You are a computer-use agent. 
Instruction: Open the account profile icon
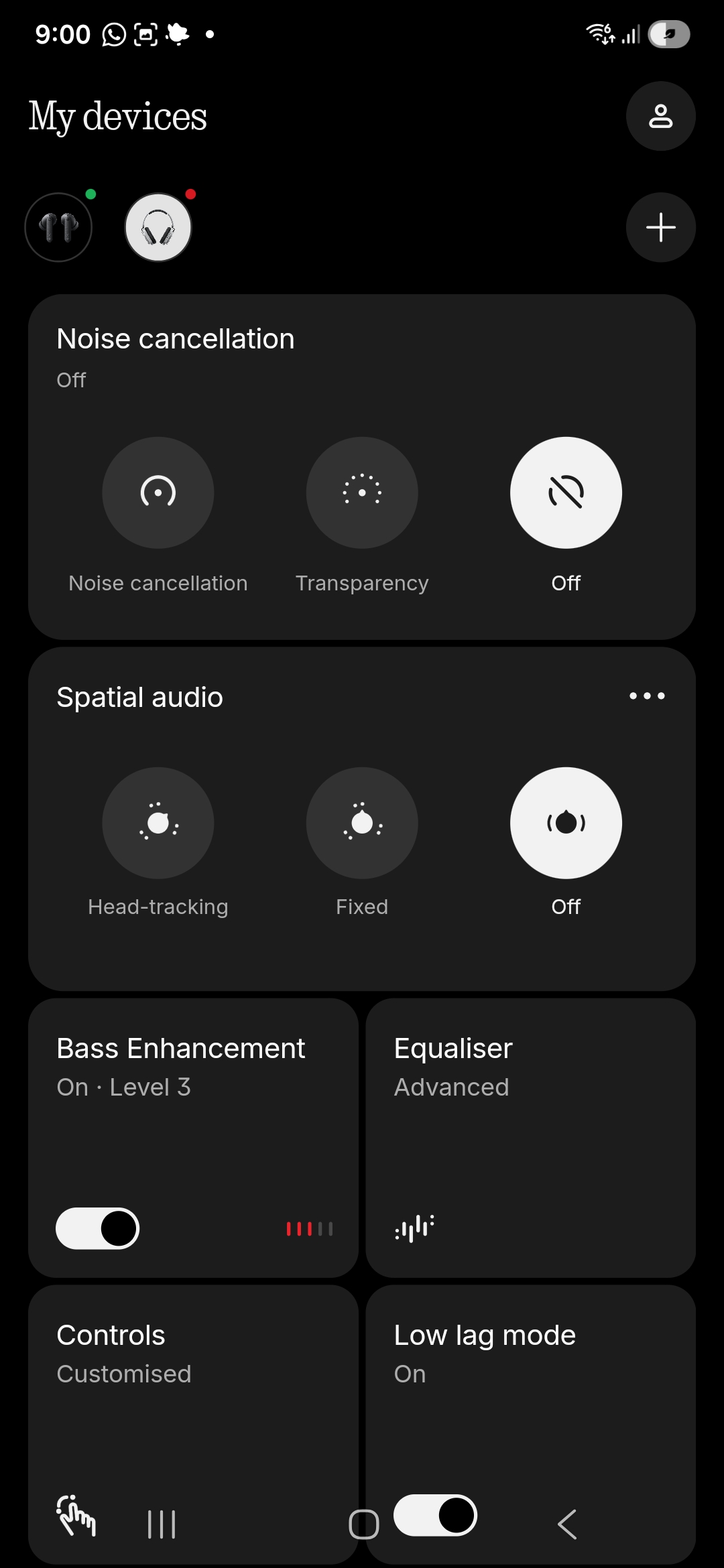[660, 116]
